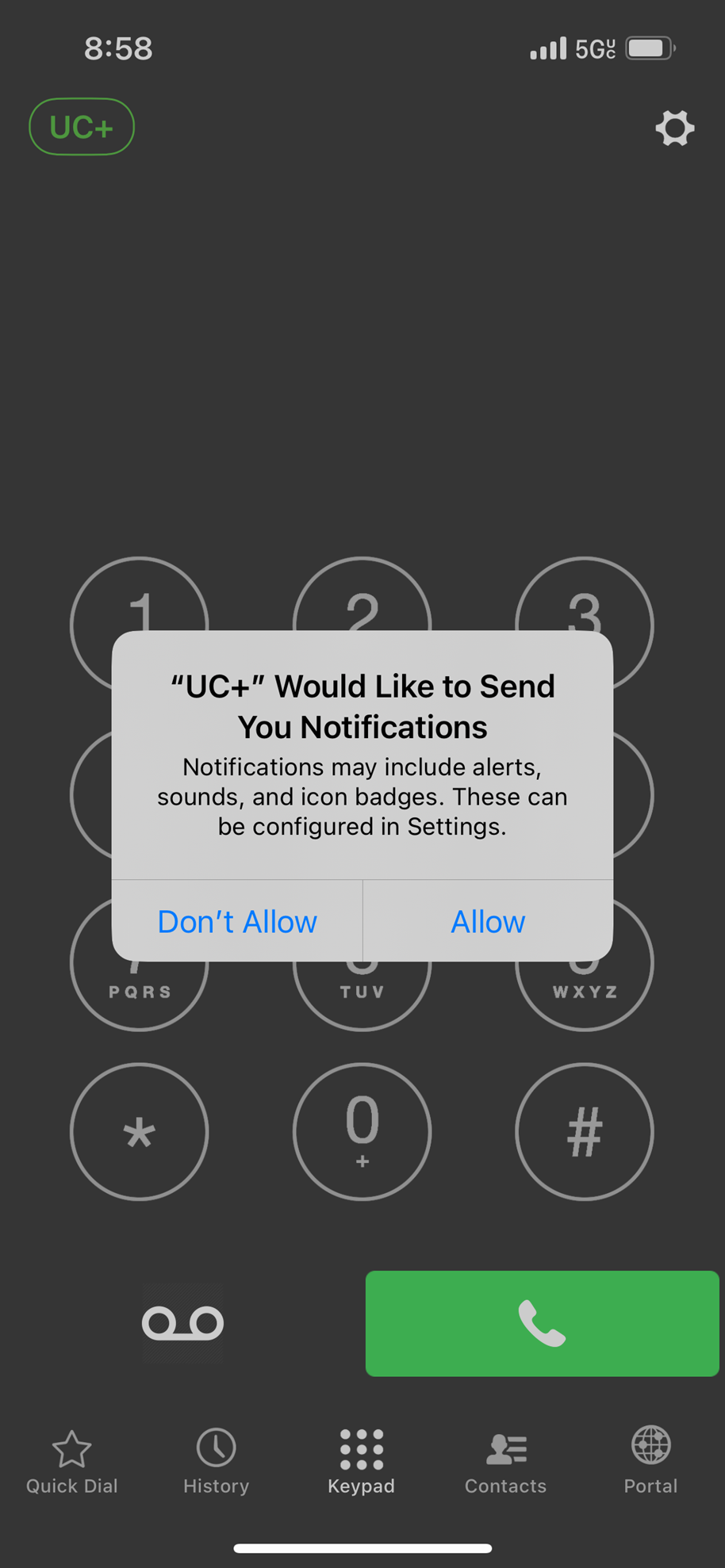Dial the pound key

tap(584, 1131)
